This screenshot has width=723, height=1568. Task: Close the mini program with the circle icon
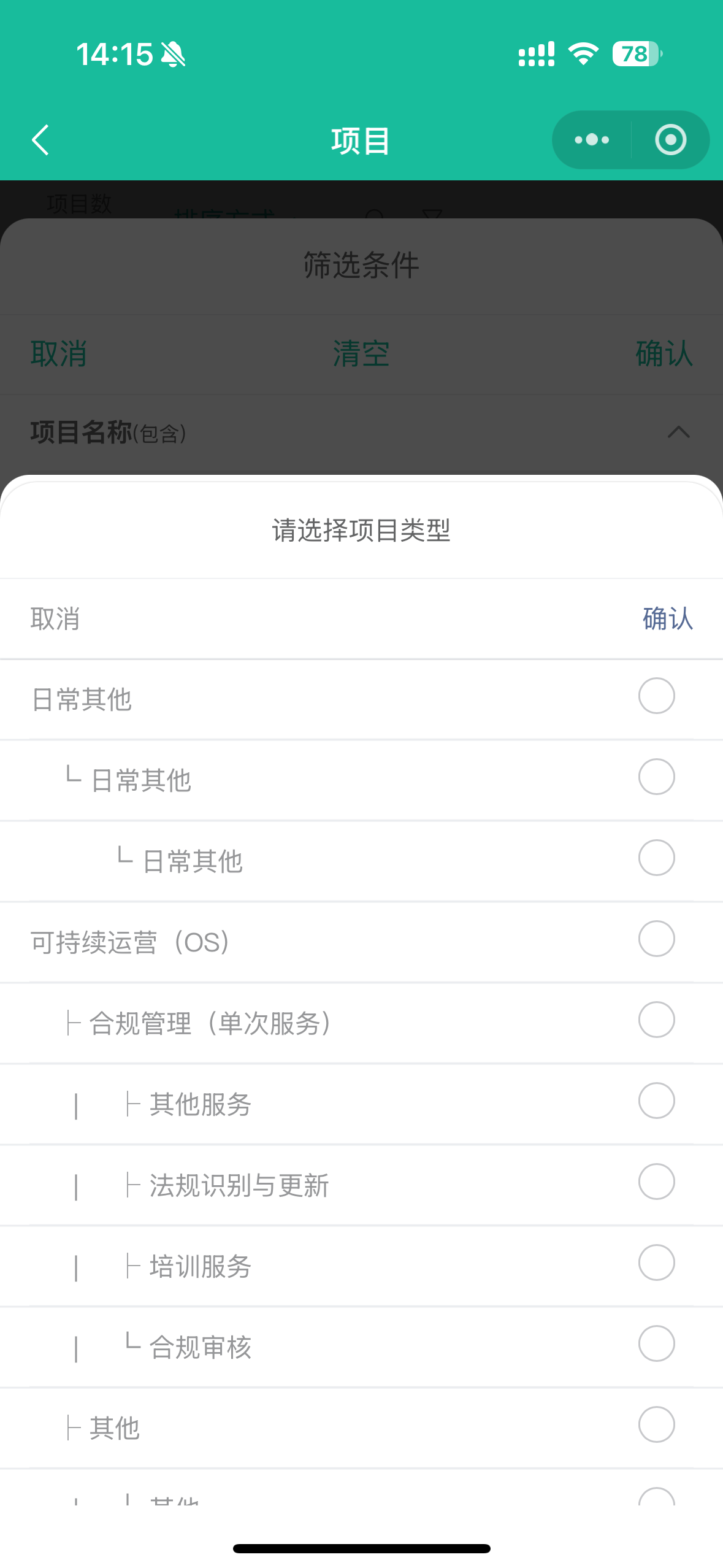[x=670, y=140]
